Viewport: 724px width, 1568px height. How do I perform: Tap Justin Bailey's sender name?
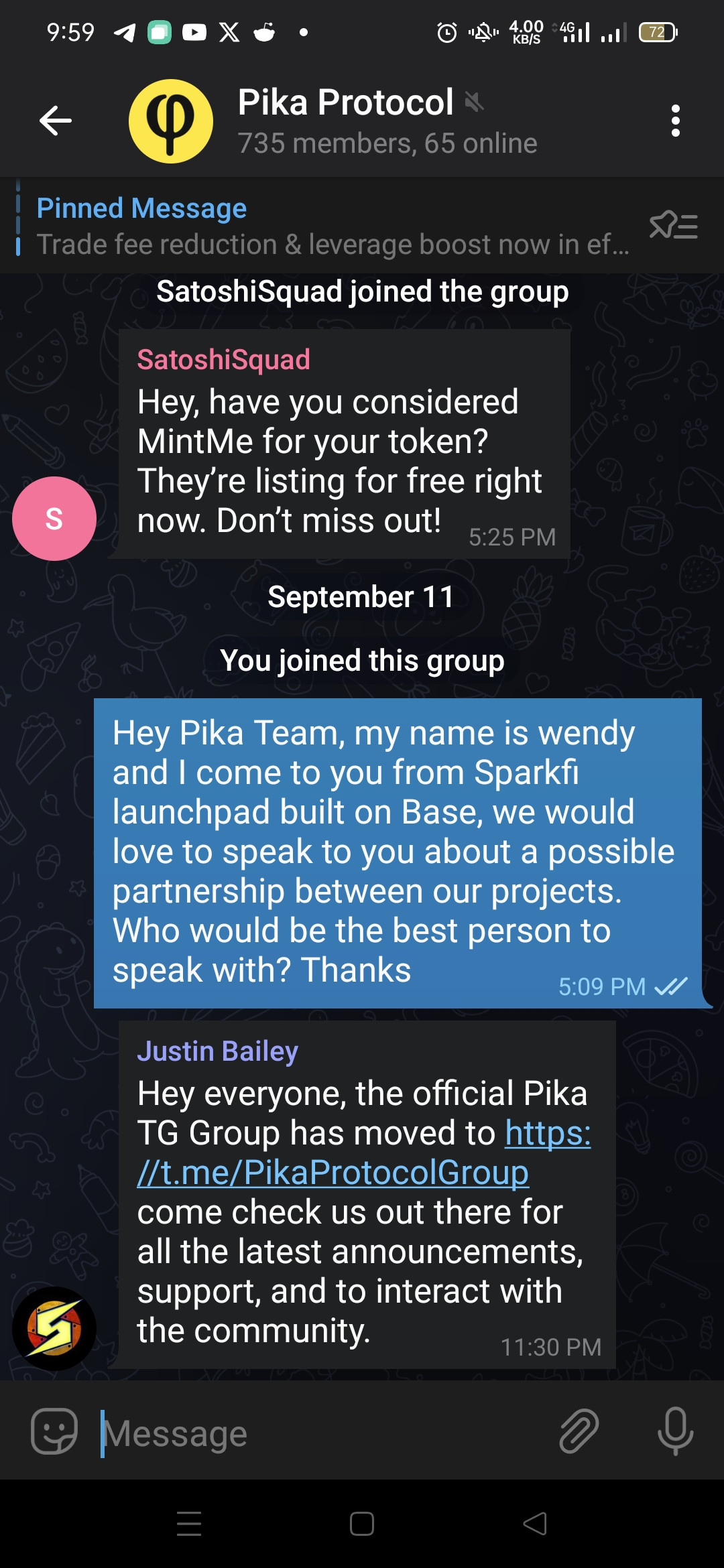[217, 1051]
